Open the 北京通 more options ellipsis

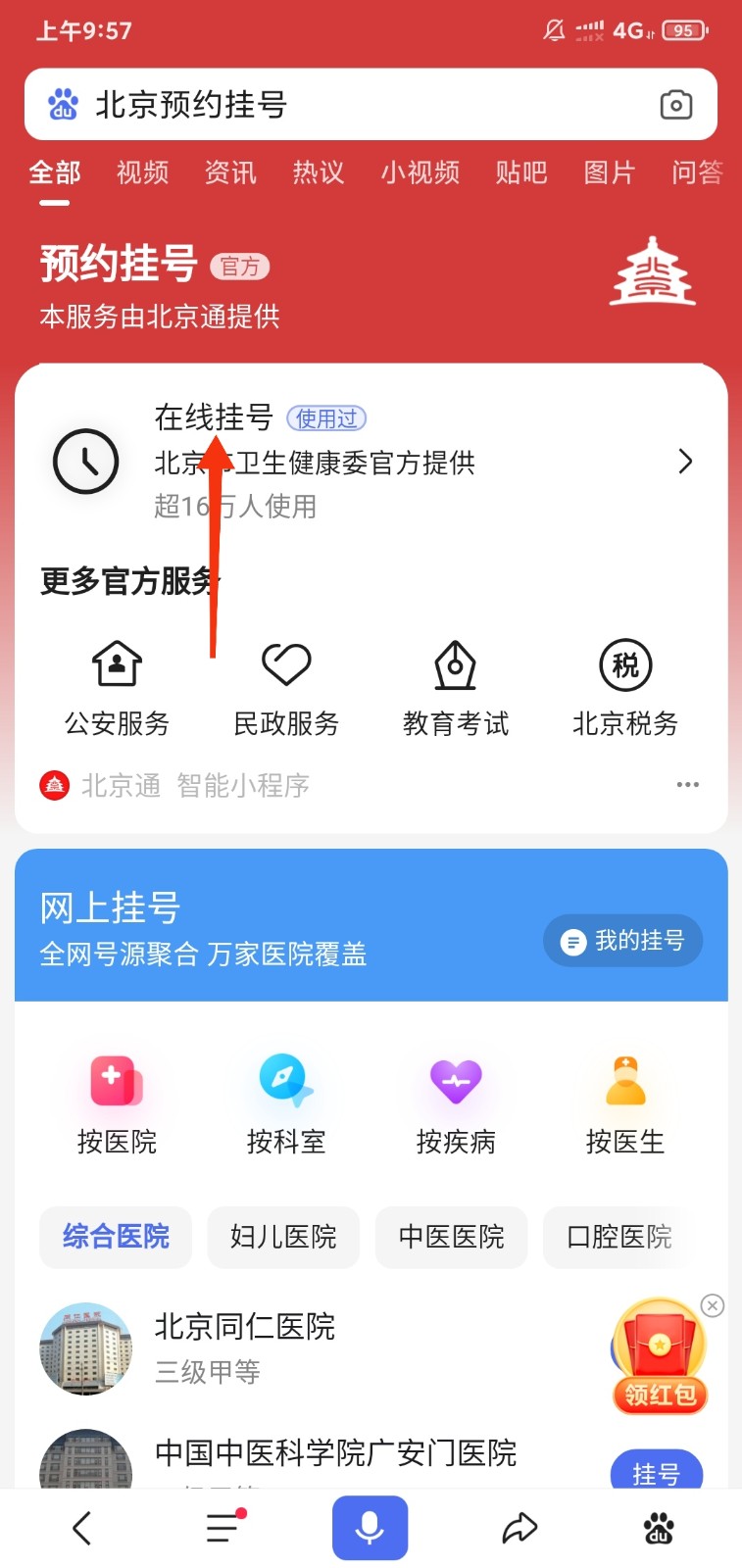pyautogui.click(x=688, y=784)
